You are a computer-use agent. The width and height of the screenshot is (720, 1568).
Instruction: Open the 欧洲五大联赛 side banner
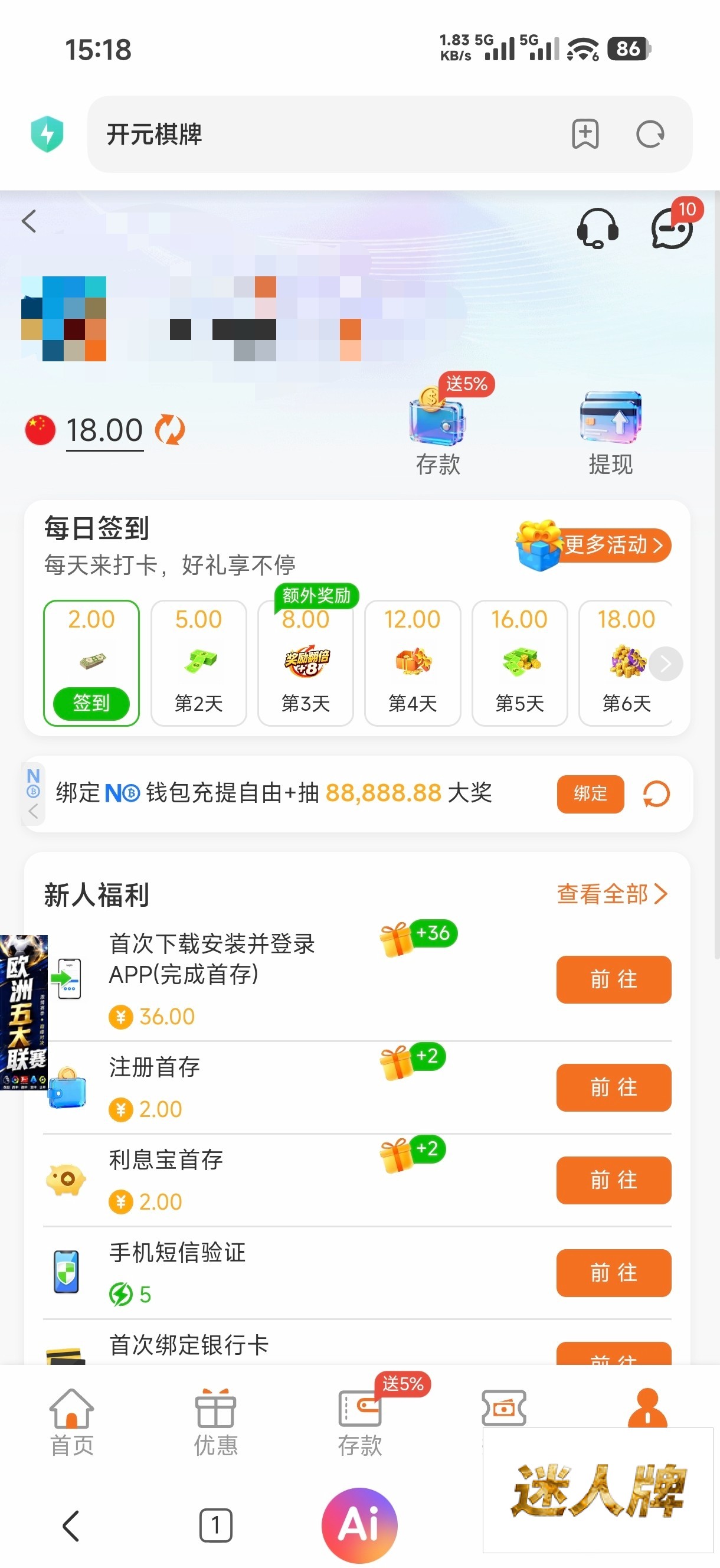pyautogui.click(x=24, y=1012)
